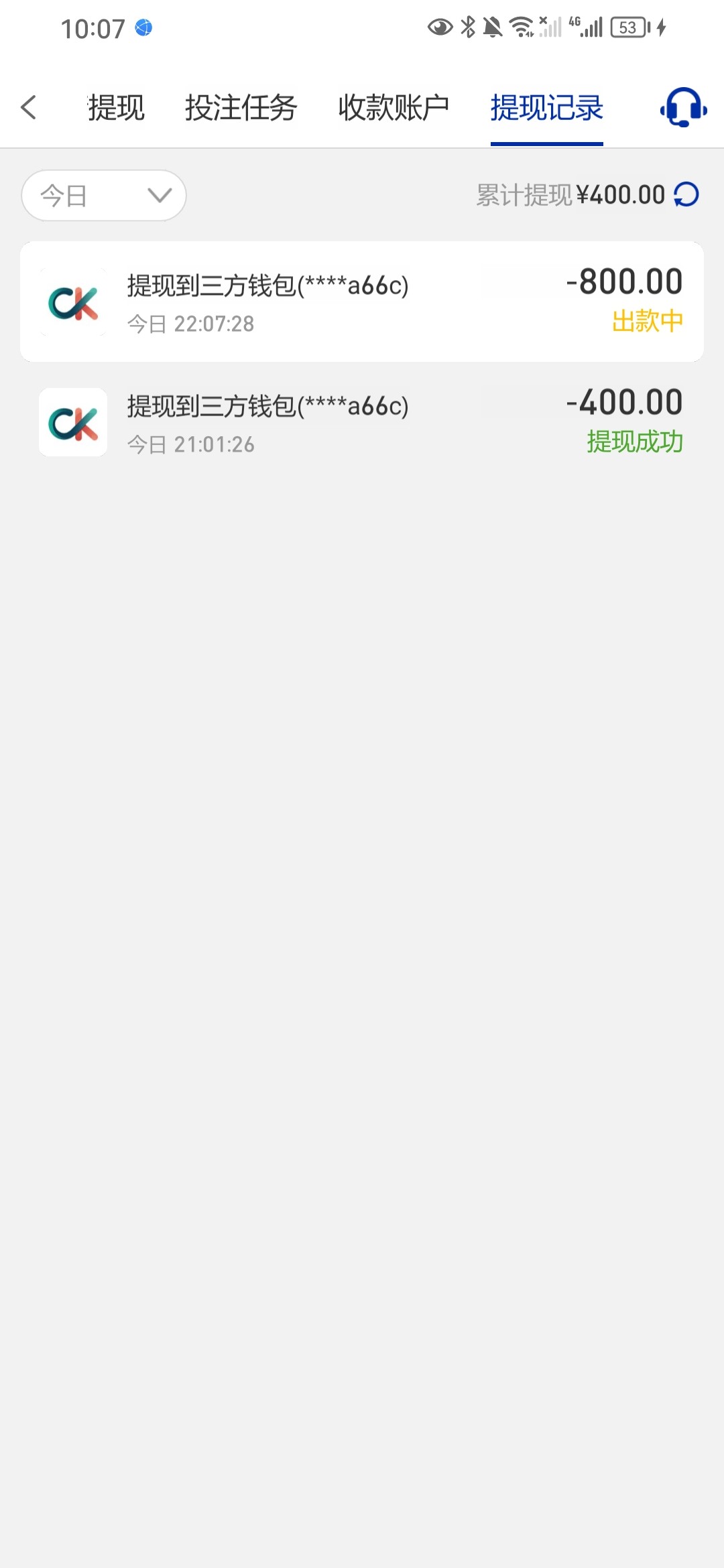Refresh the 累计提现 total
The height and width of the screenshot is (1568, 724).
click(686, 195)
